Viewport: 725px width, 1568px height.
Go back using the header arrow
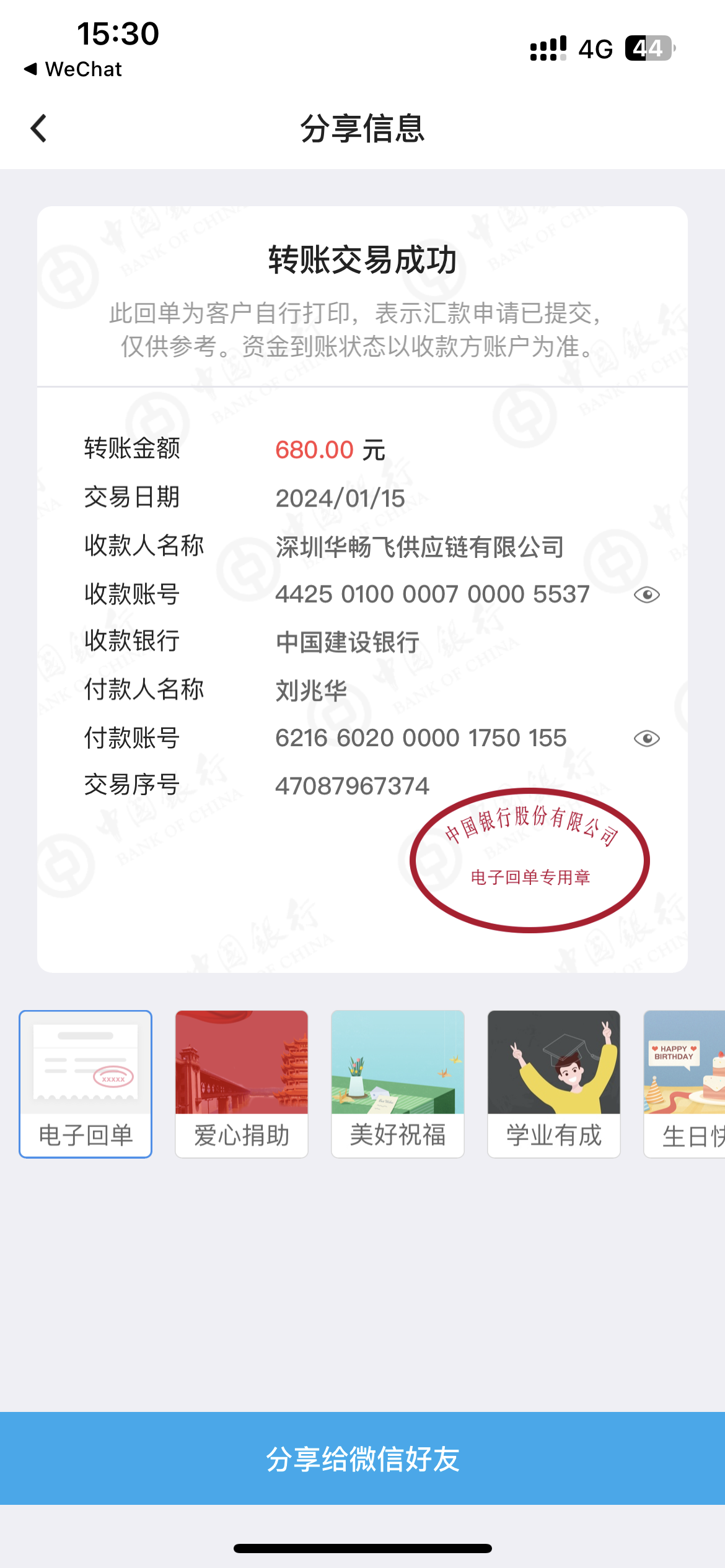(38, 129)
